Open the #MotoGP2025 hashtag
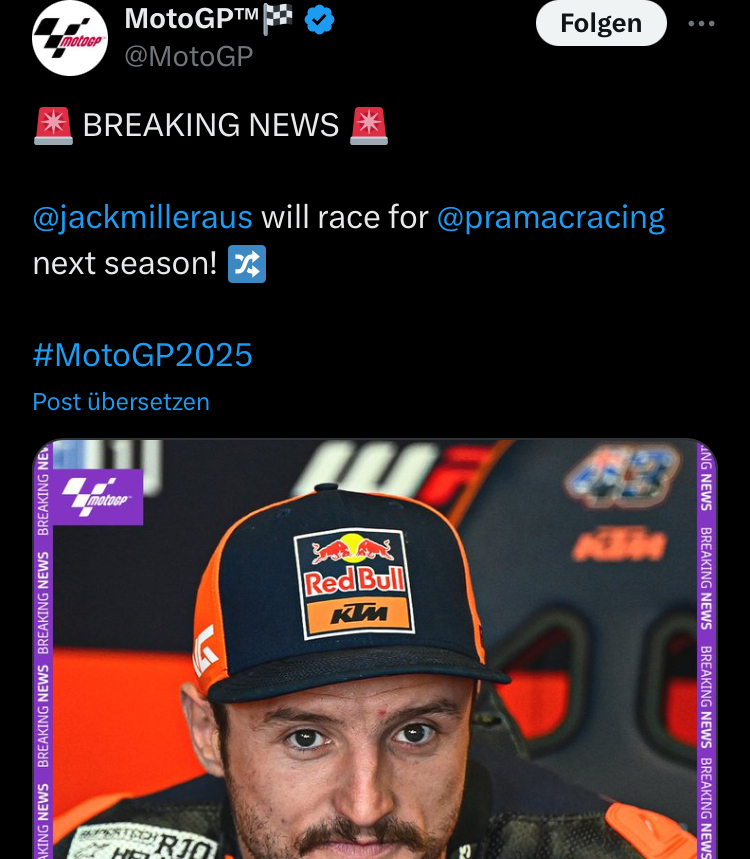This screenshot has width=750, height=859. coord(142,354)
